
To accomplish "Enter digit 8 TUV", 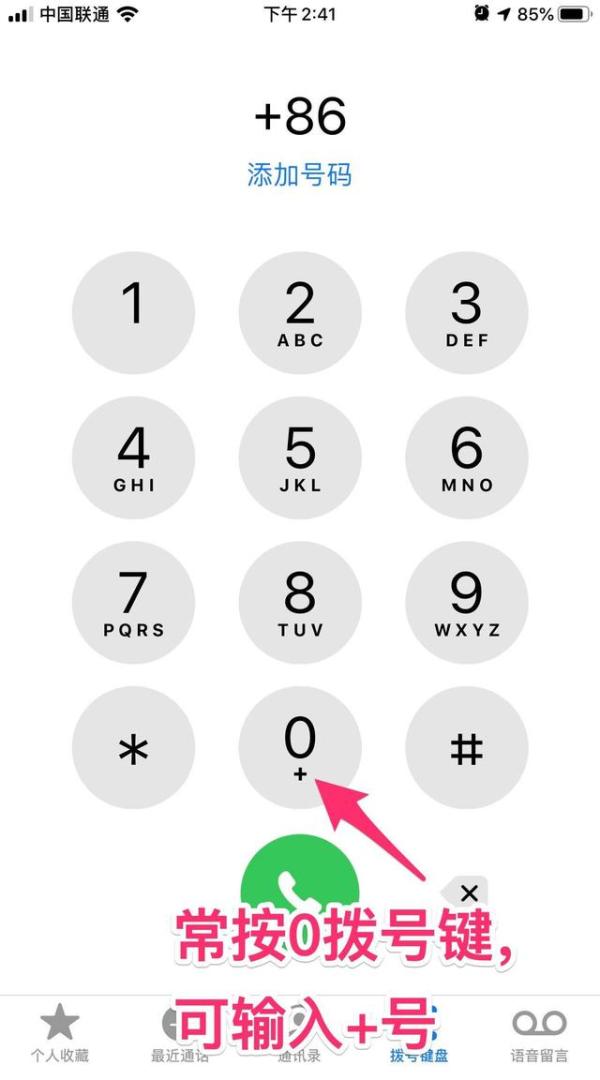I will coord(300,603).
